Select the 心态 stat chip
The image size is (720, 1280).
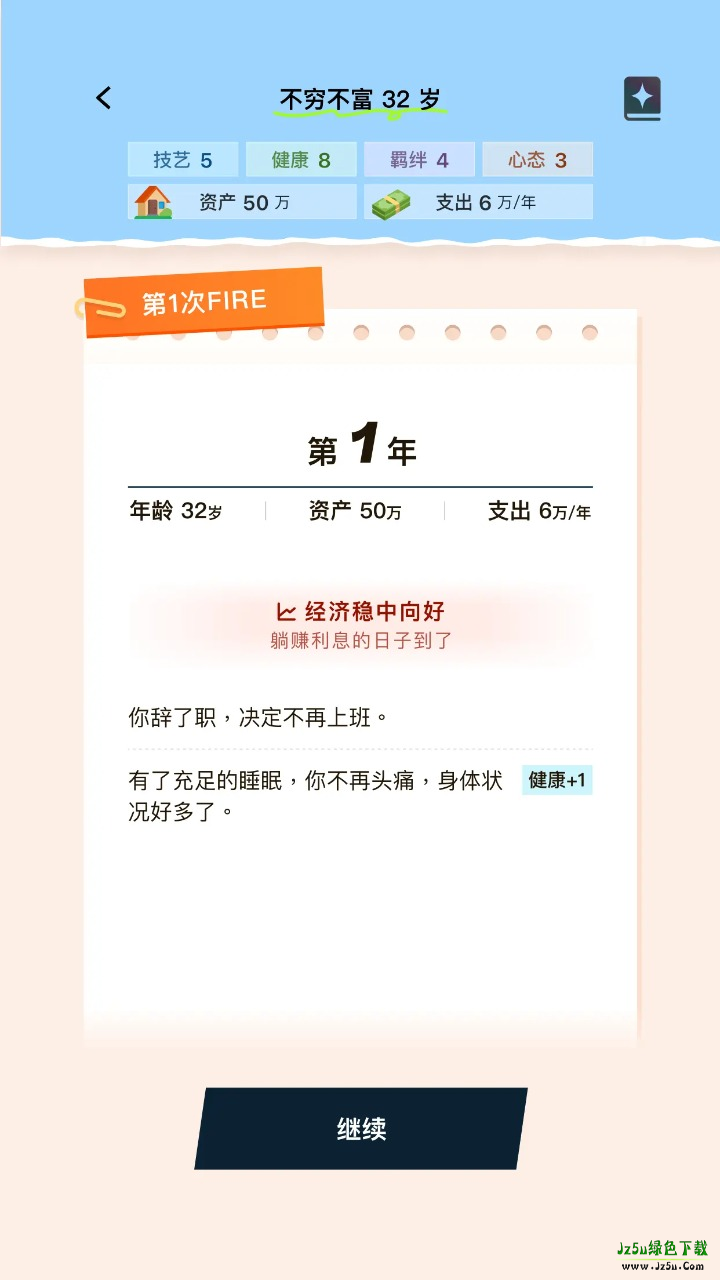pos(537,160)
